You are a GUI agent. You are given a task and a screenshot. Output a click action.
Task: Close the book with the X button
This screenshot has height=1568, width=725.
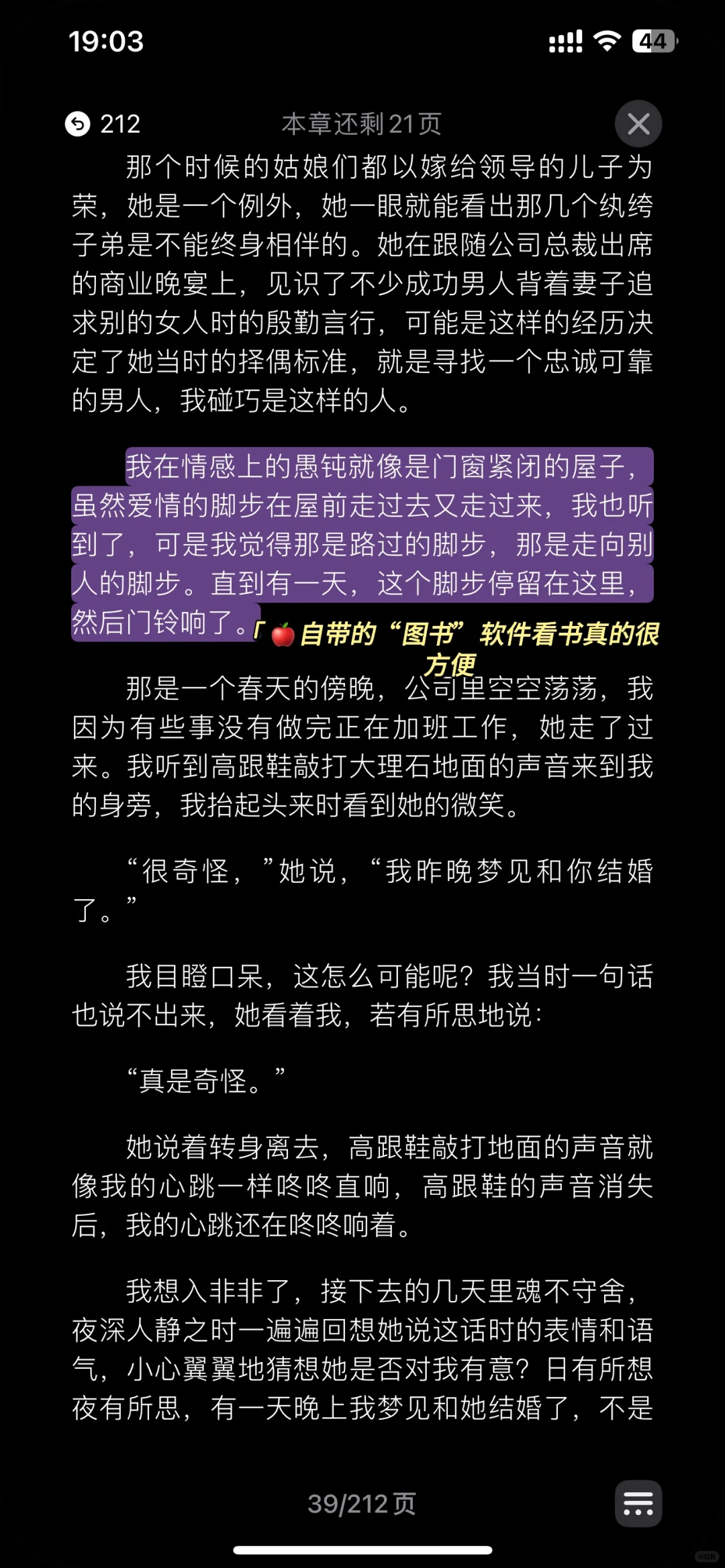click(x=638, y=124)
